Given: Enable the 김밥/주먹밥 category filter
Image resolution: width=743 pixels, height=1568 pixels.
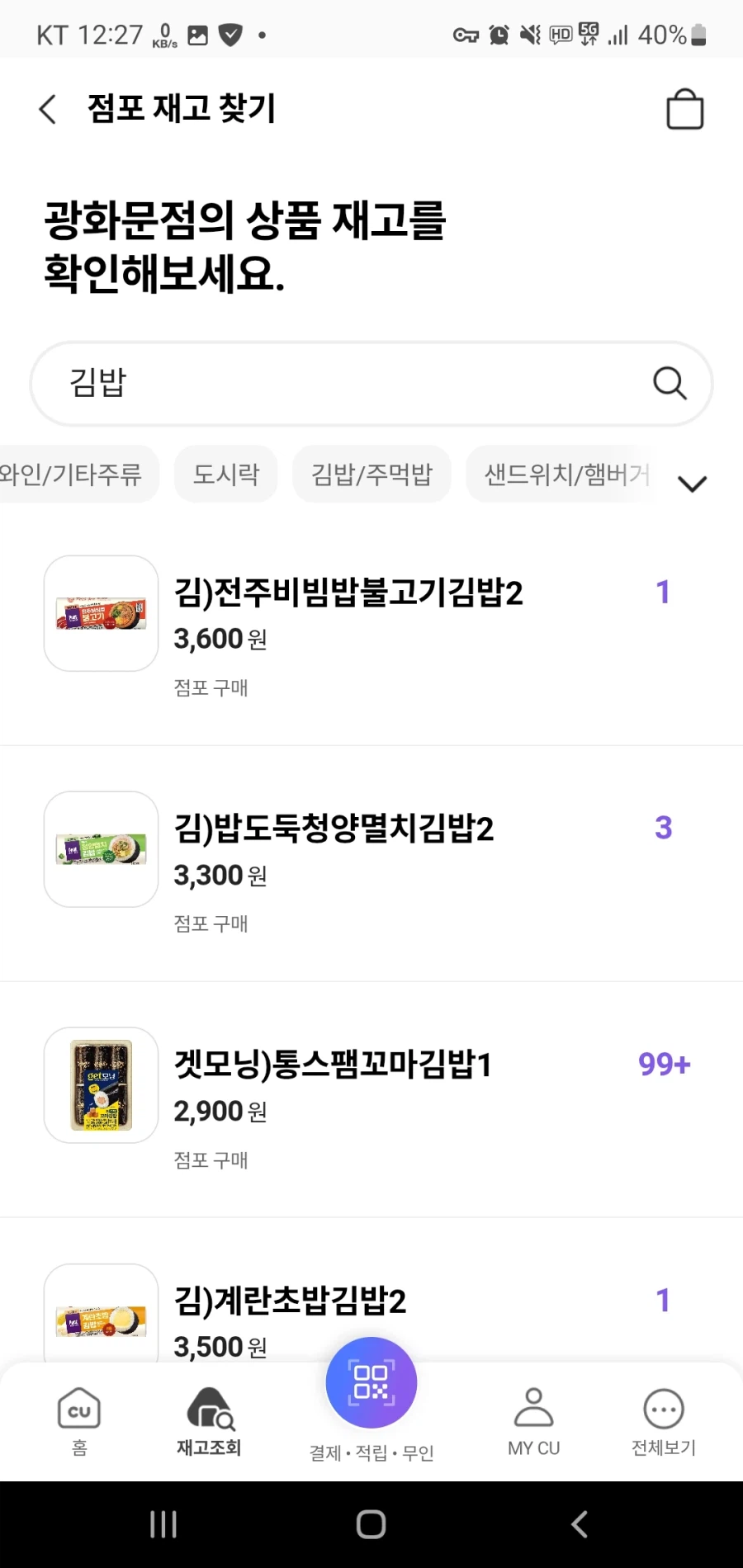Looking at the screenshot, I should [x=371, y=474].
